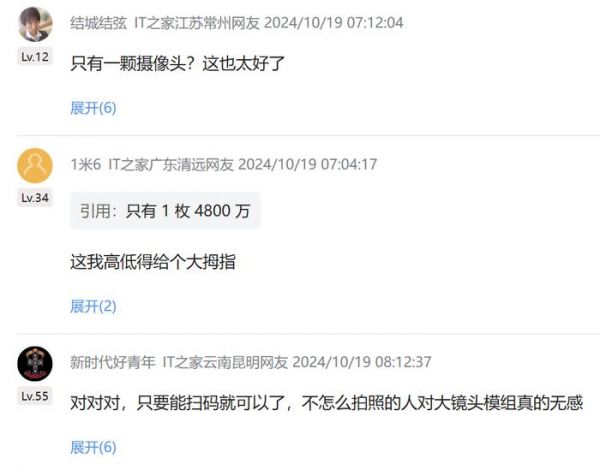600x470 pixels.
Task: Expand the 6 replies under 结城结弦's comment
Action: (93, 108)
